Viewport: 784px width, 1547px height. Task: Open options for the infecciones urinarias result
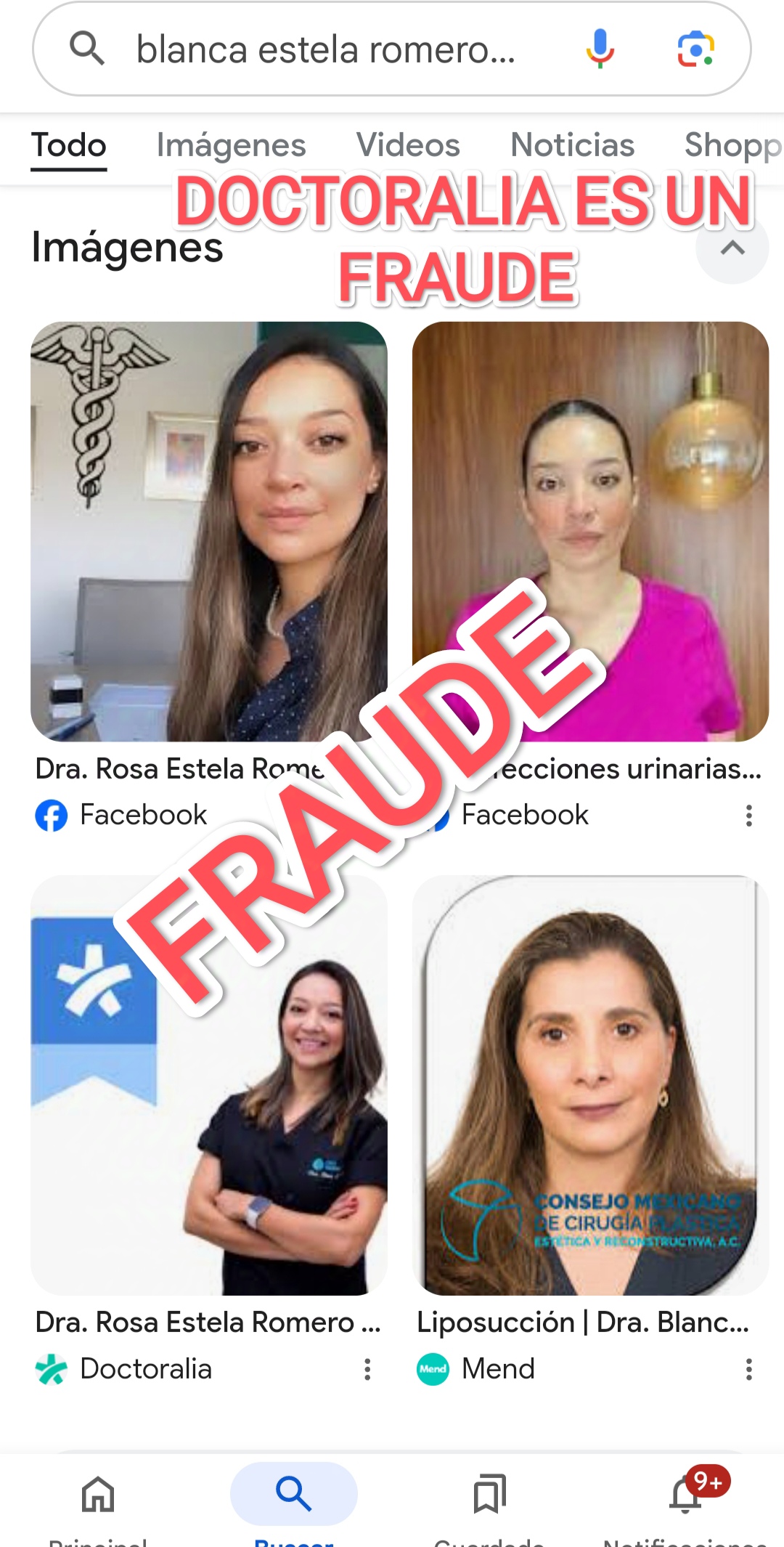[x=748, y=816]
